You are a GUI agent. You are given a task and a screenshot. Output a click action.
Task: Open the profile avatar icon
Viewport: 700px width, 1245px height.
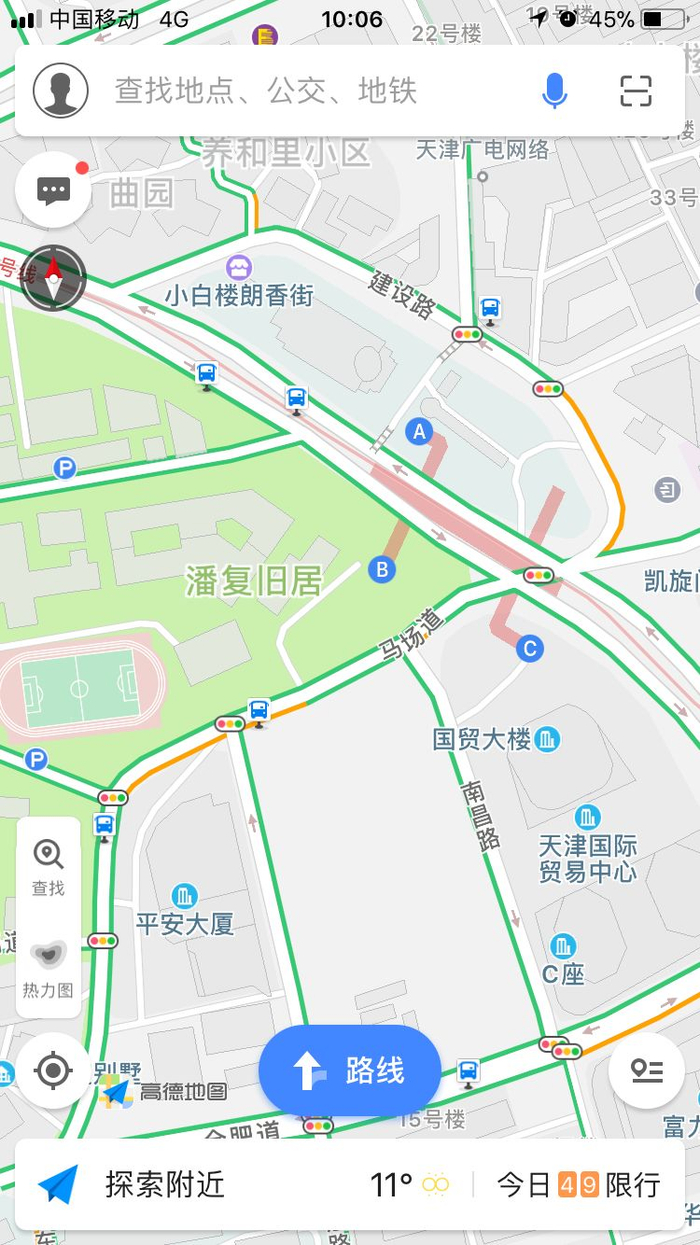(61, 91)
